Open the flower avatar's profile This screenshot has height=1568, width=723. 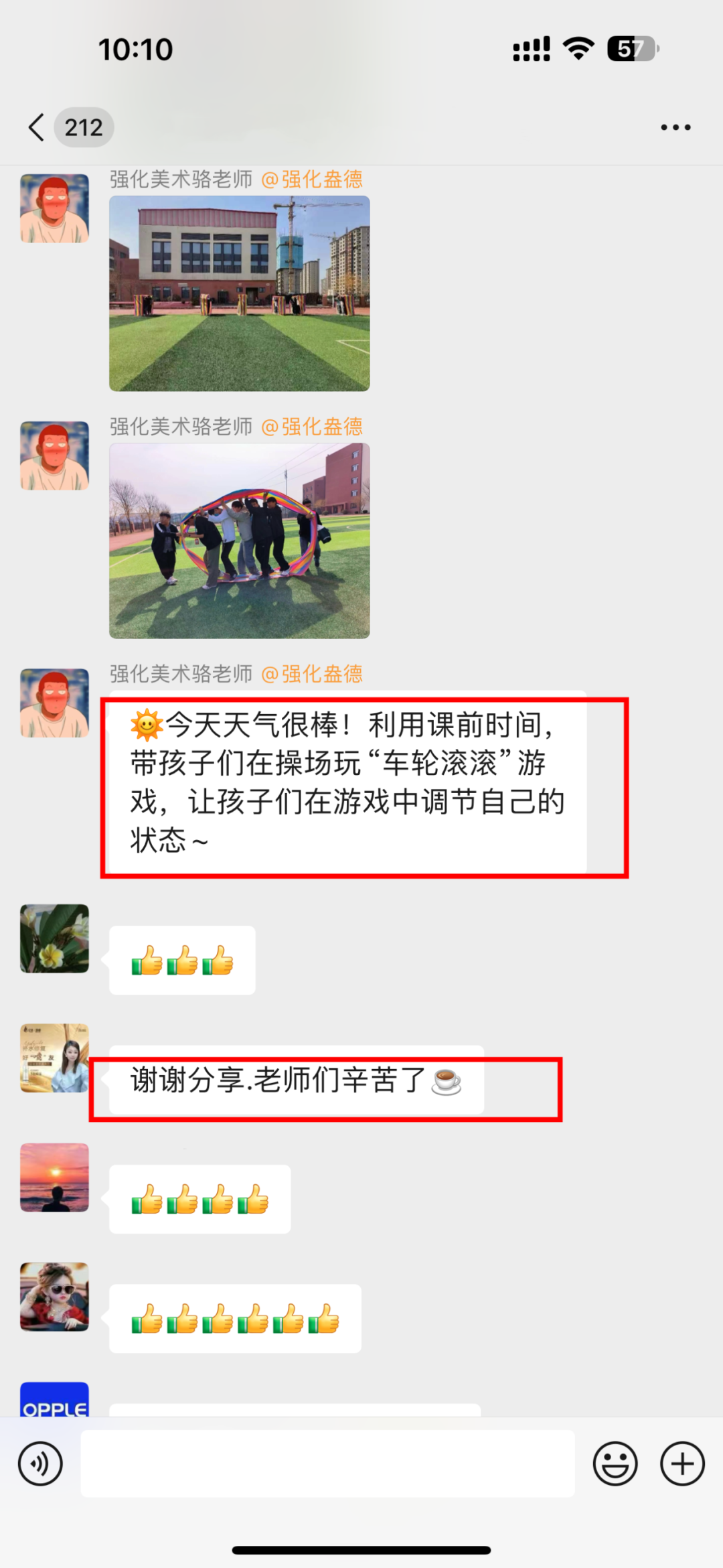point(54,938)
